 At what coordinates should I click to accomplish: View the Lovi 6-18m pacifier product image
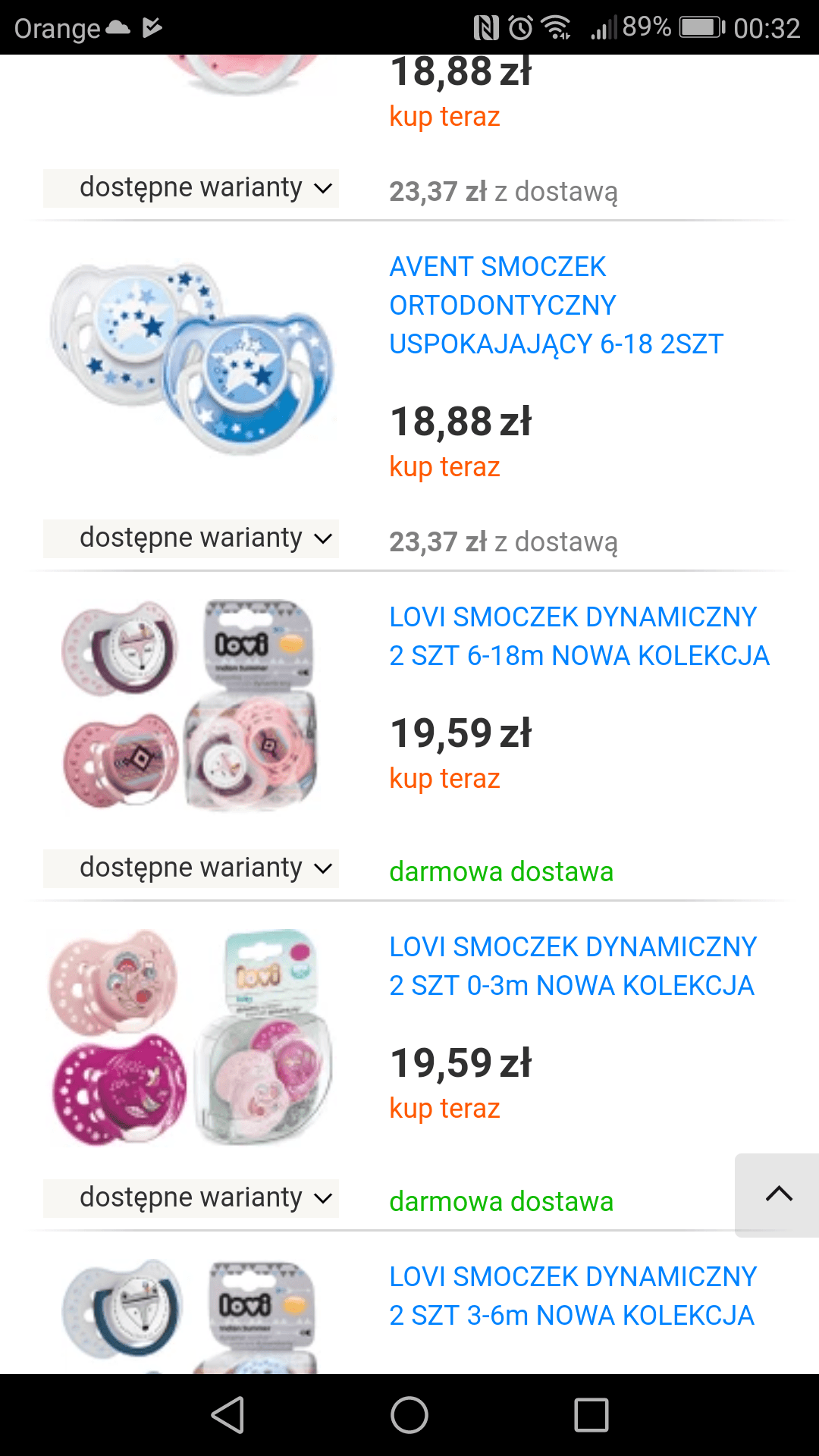click(x=191, y=705)
